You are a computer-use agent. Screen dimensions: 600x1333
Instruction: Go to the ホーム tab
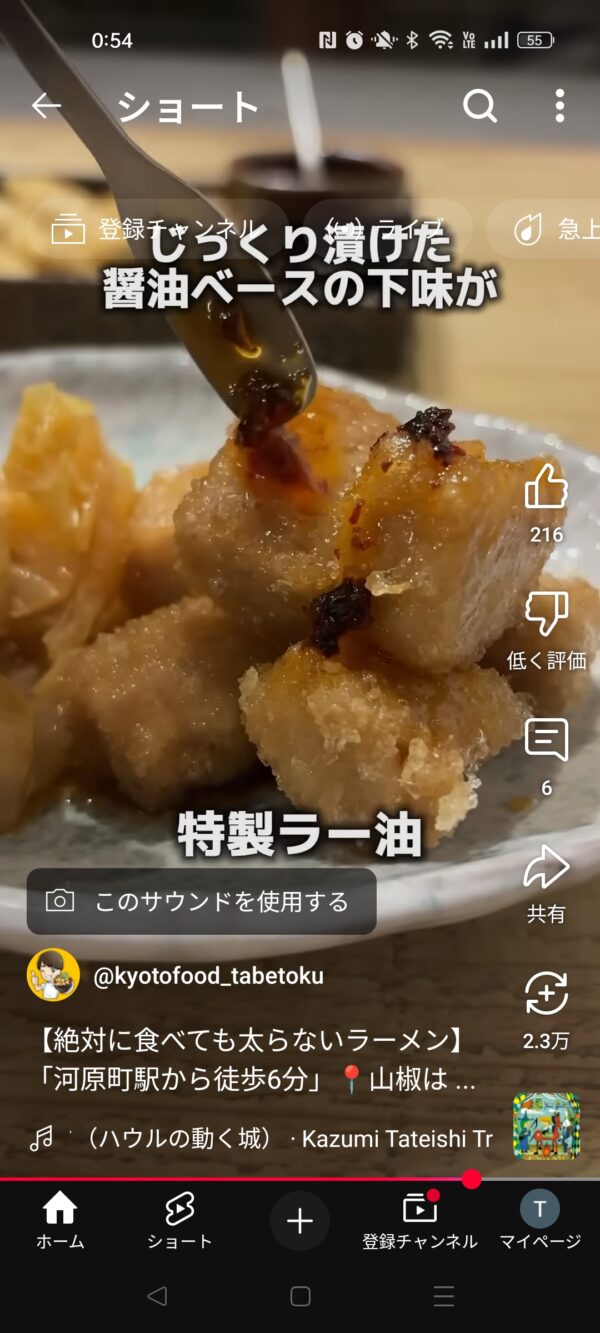pyautogui.click(x=60, y=1221)
